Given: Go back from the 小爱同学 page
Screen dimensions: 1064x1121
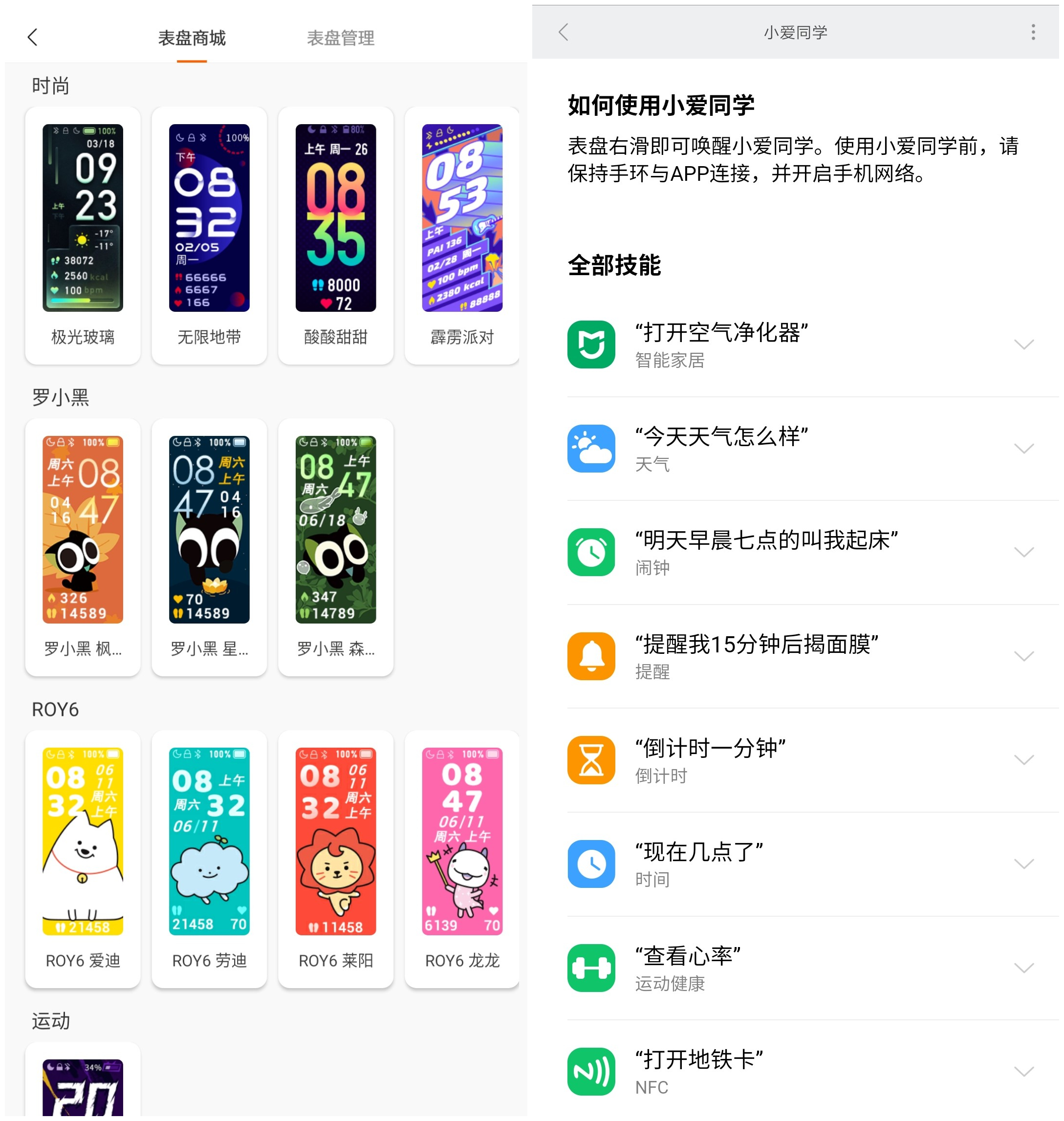Looking at the screenshot, I should pyautogui.click(x=563, y=32).
